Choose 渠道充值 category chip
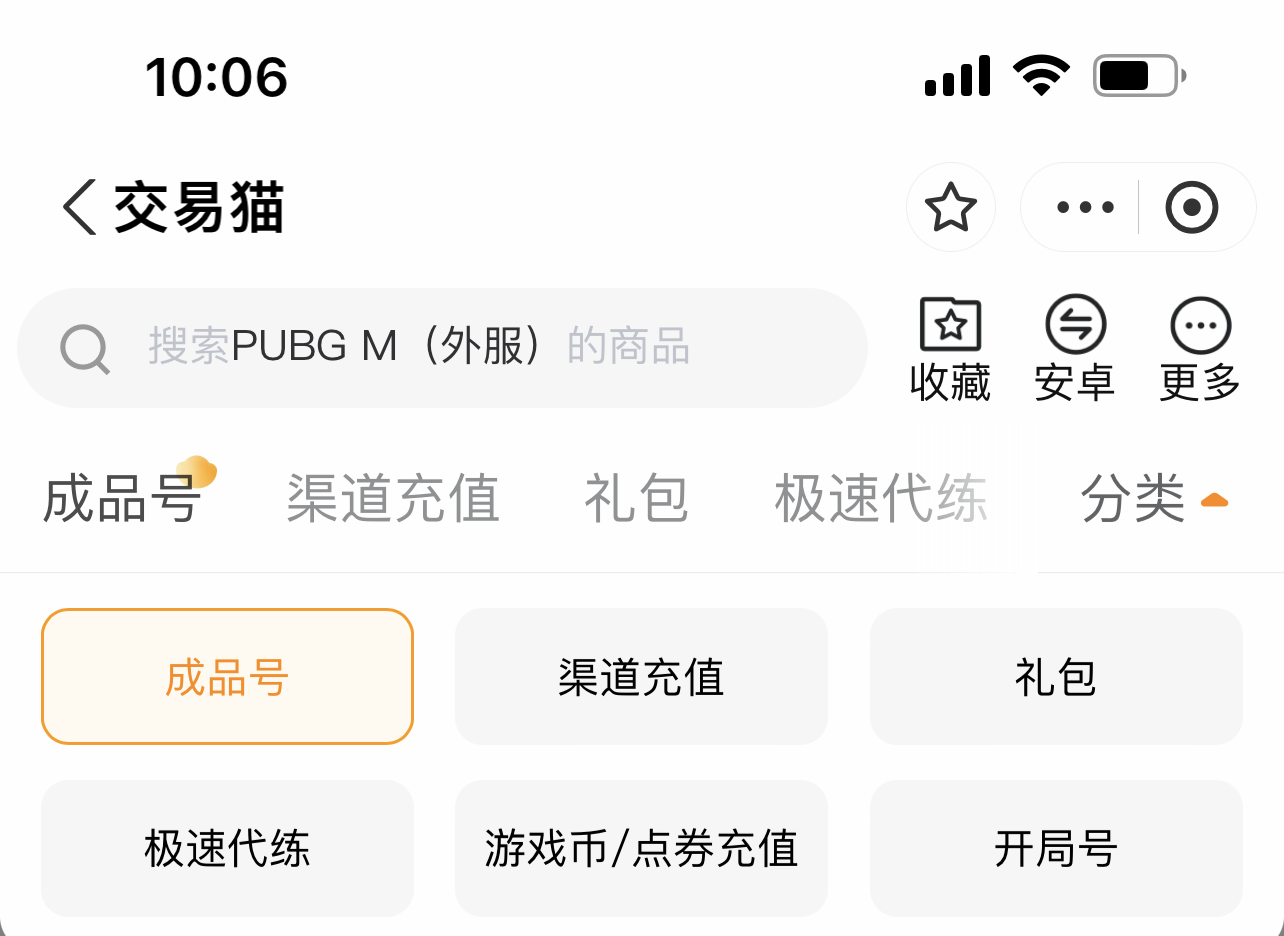1284x936 pixels. 641,677
